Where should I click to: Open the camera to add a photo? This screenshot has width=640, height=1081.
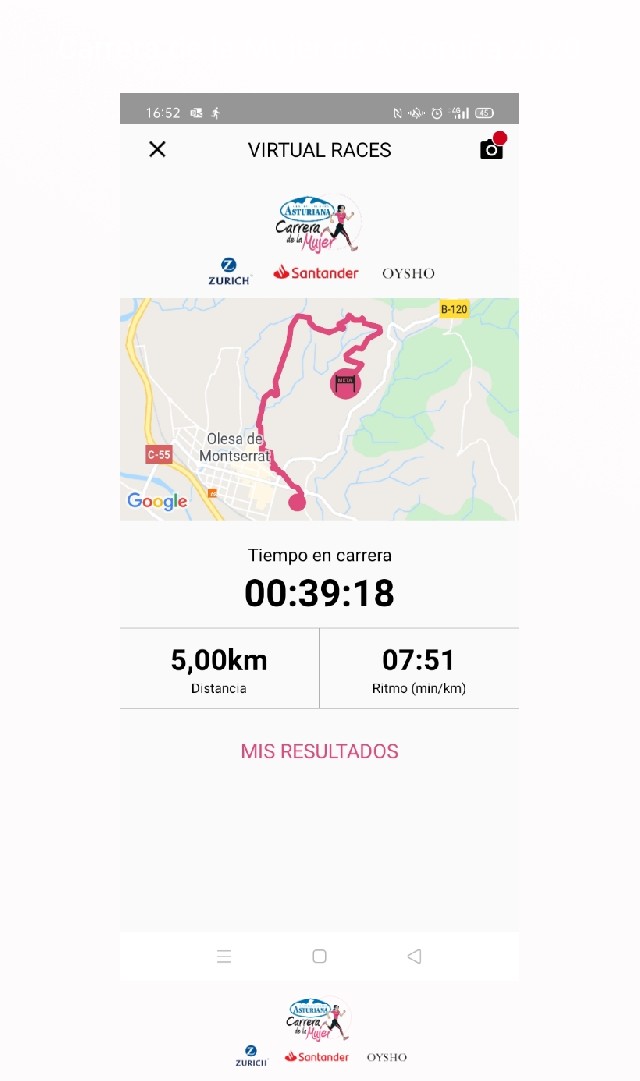coord(491,150)
